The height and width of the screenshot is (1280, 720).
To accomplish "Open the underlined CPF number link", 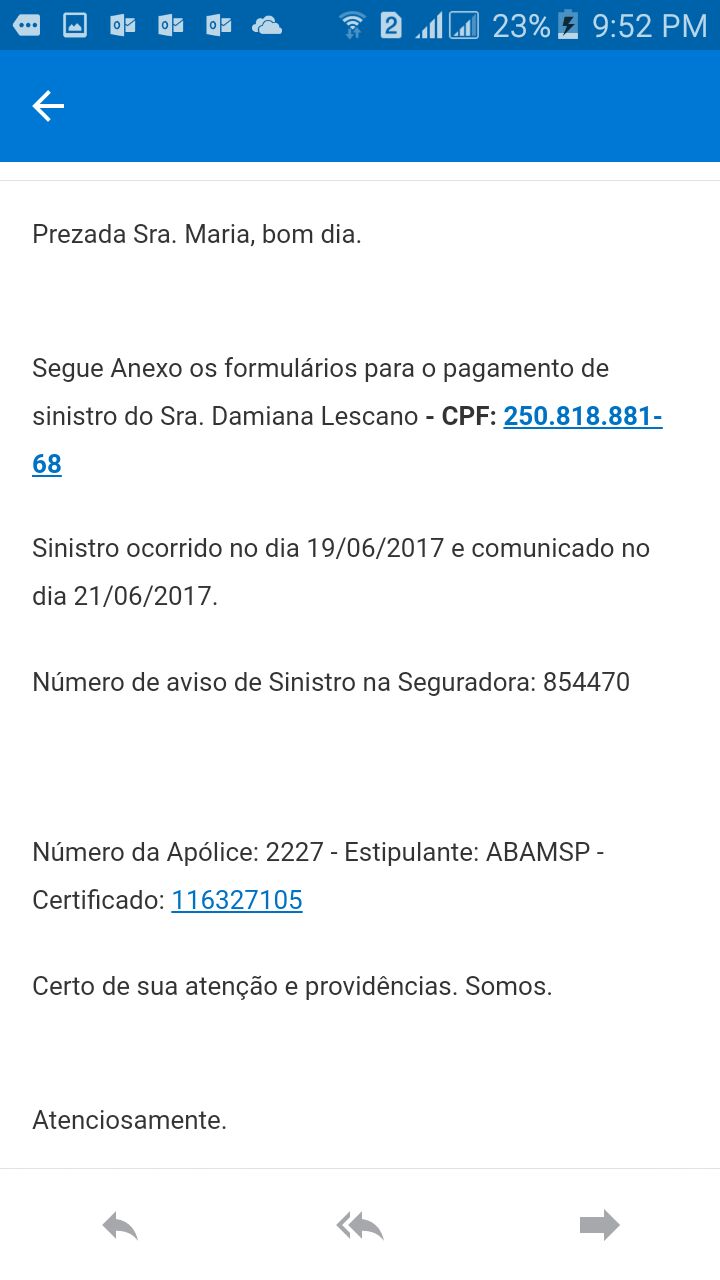I will click(x=582, y=416).
